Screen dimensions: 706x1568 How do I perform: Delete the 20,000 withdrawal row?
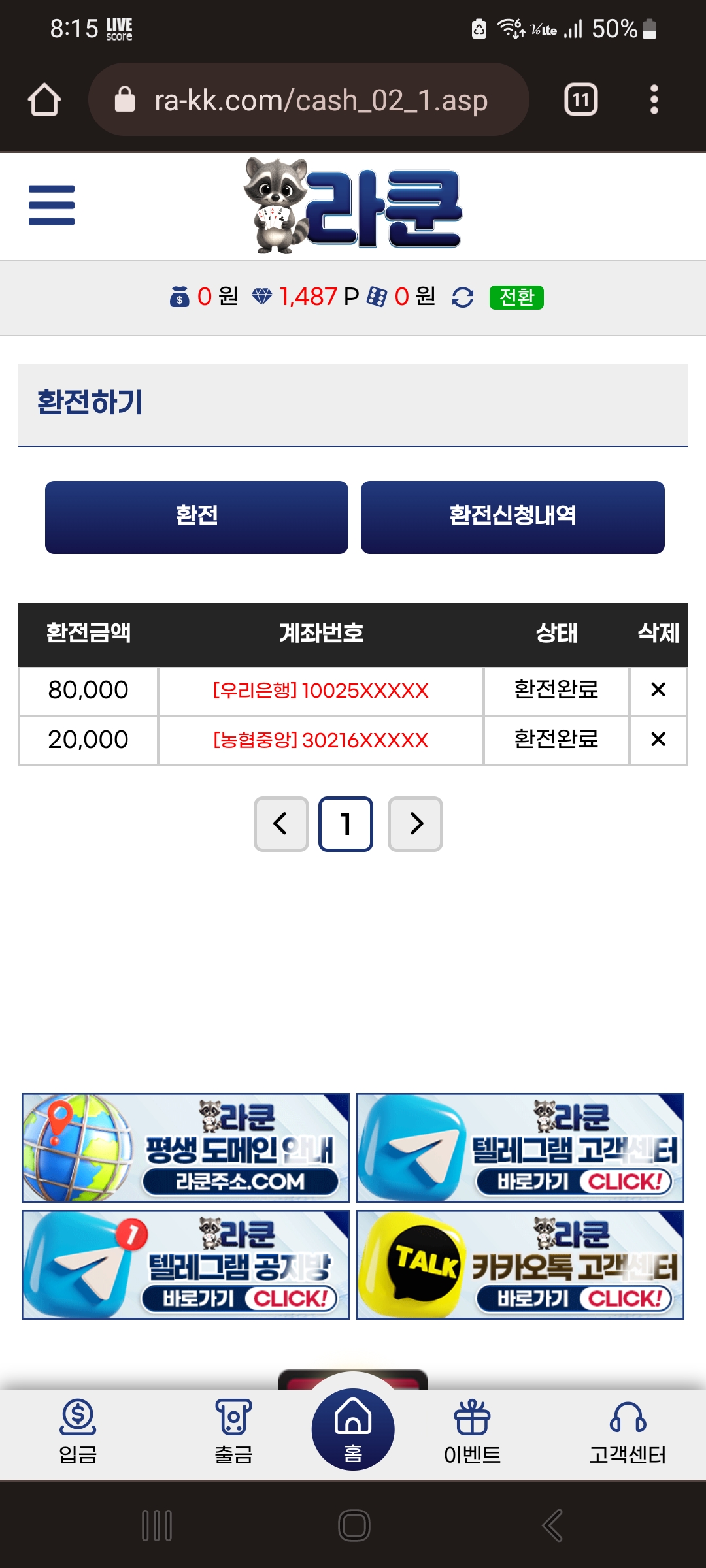[x=658, y=740]
